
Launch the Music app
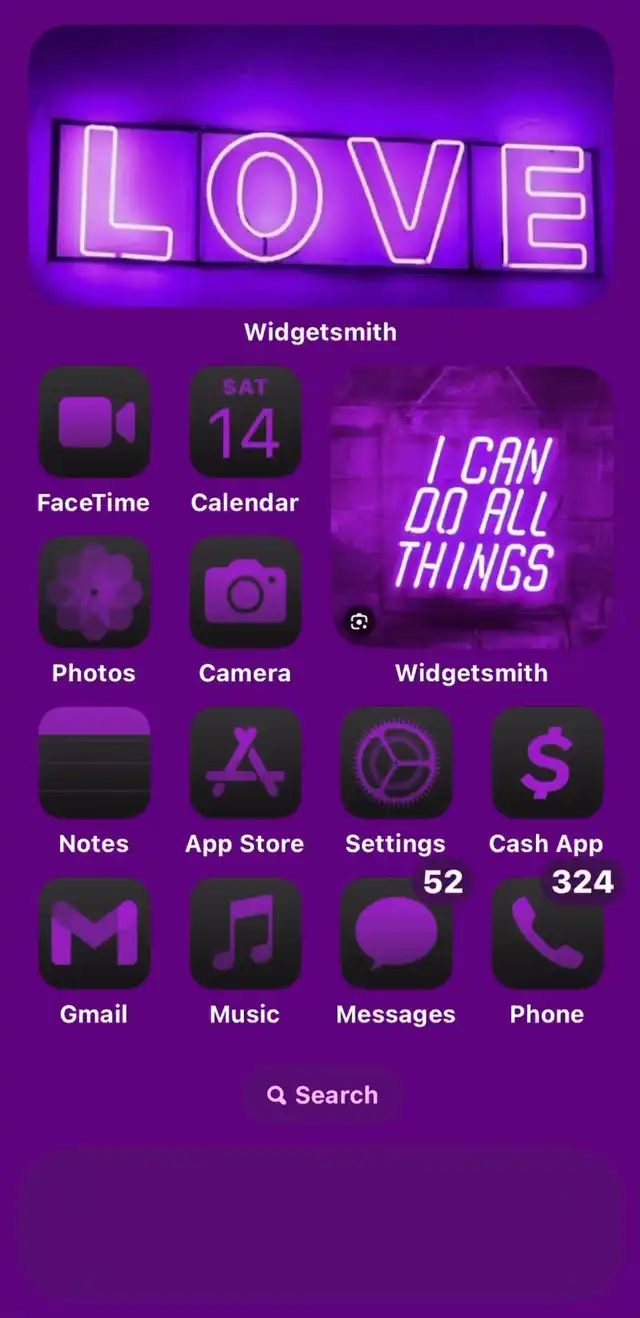(x=245, y=933)
